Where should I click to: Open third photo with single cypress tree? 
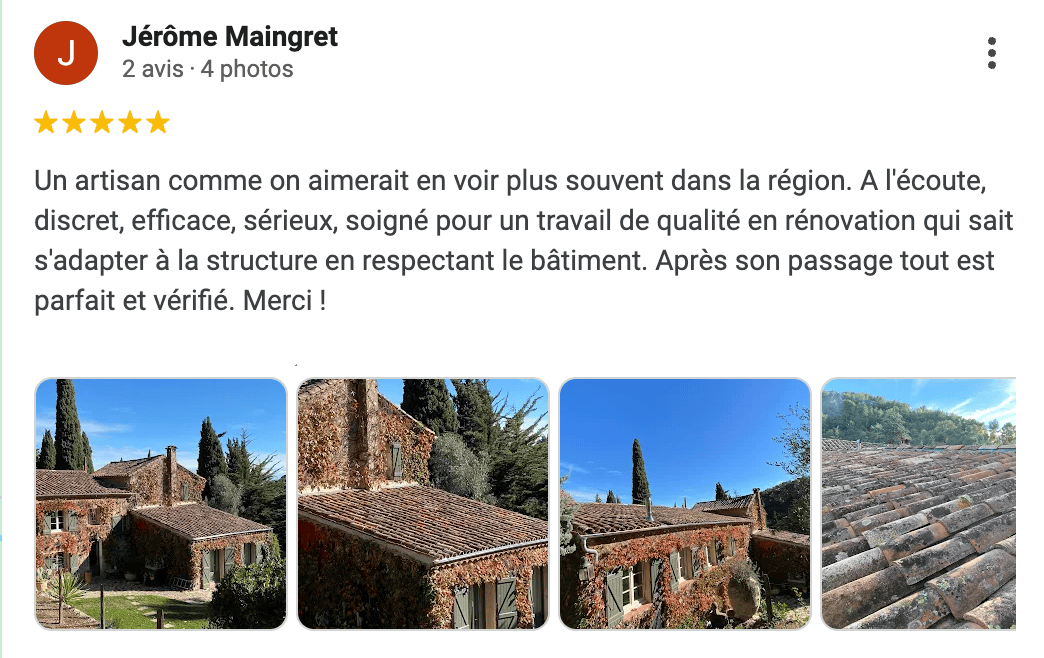click(685, 504)
